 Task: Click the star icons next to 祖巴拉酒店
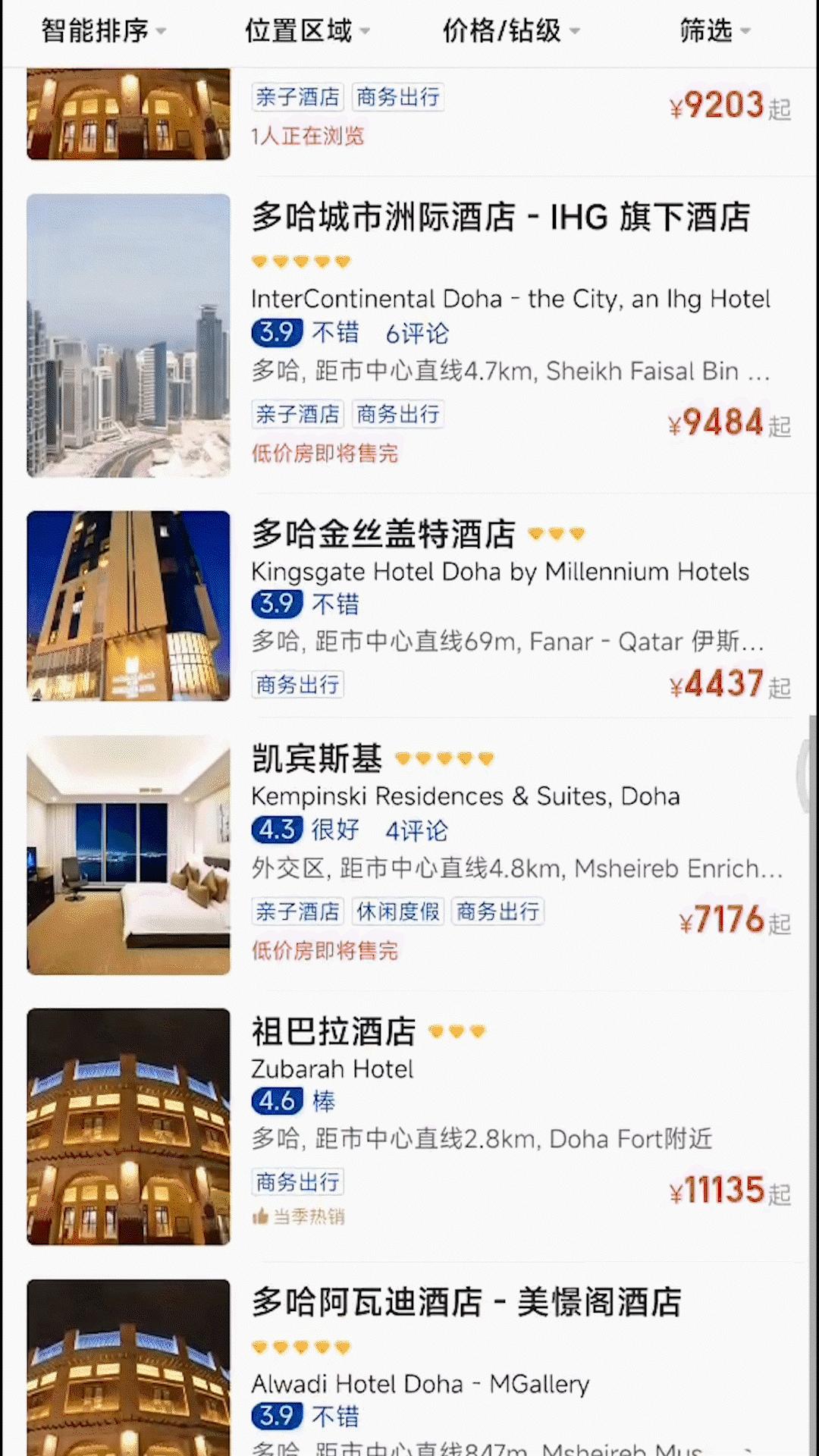[456, 1031]
